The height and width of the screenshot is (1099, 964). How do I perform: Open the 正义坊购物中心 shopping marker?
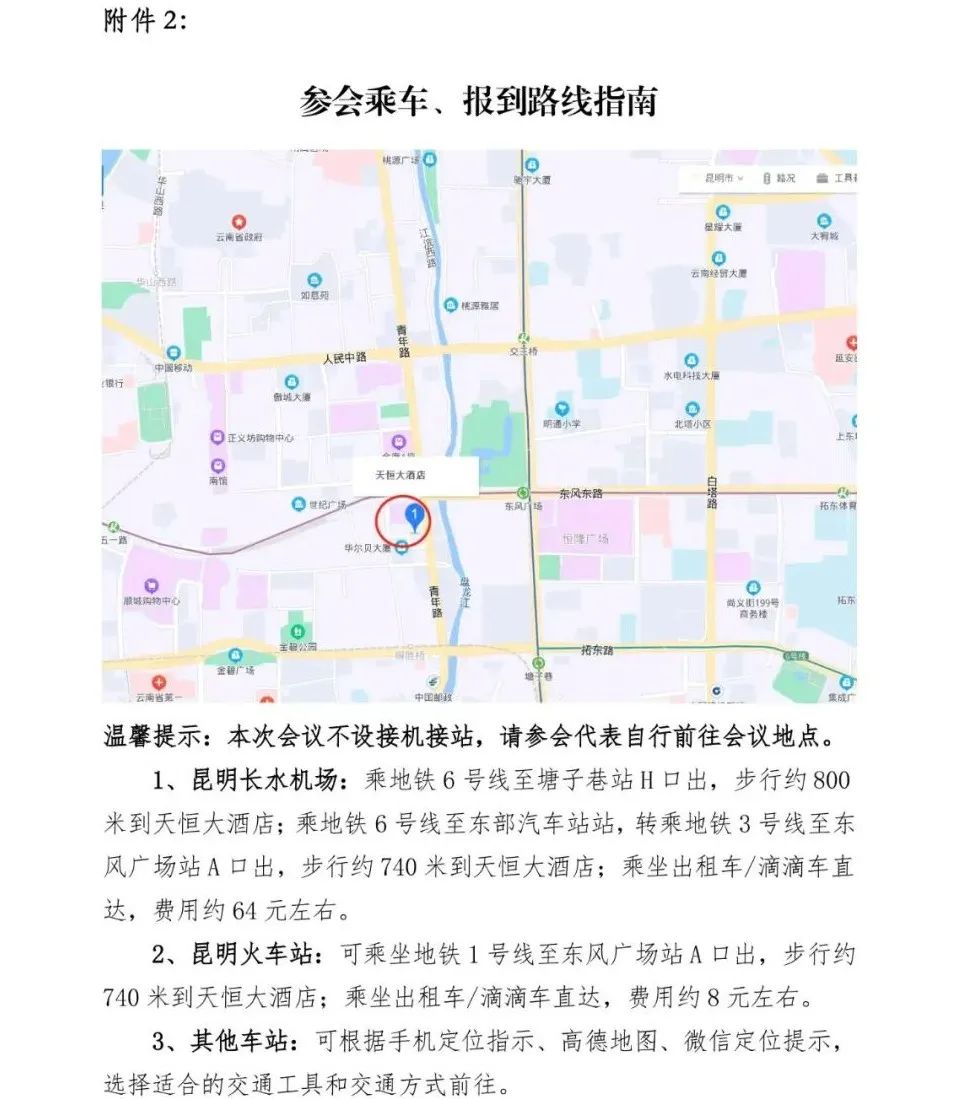216,437
